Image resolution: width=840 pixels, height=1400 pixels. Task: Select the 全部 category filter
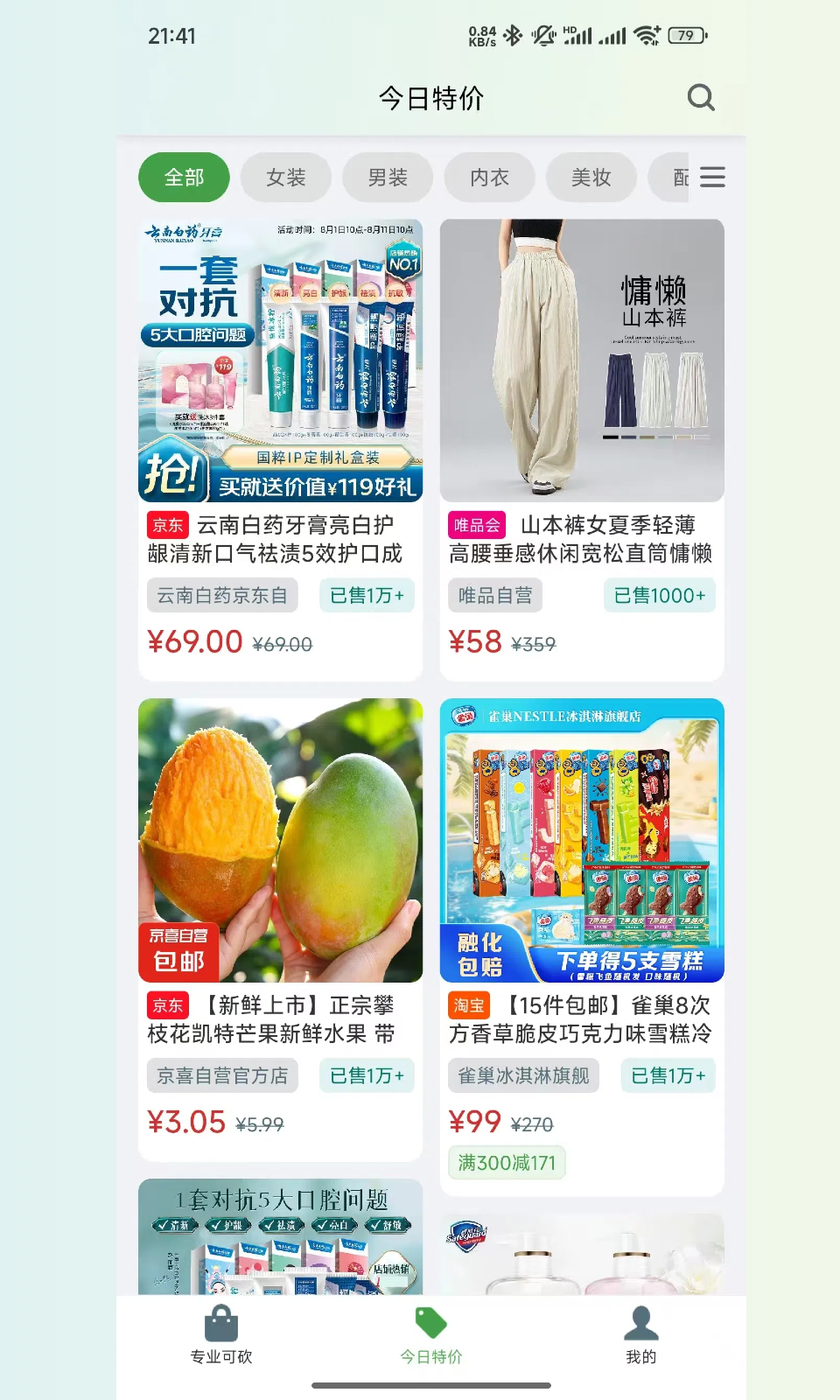coord(184,177)
